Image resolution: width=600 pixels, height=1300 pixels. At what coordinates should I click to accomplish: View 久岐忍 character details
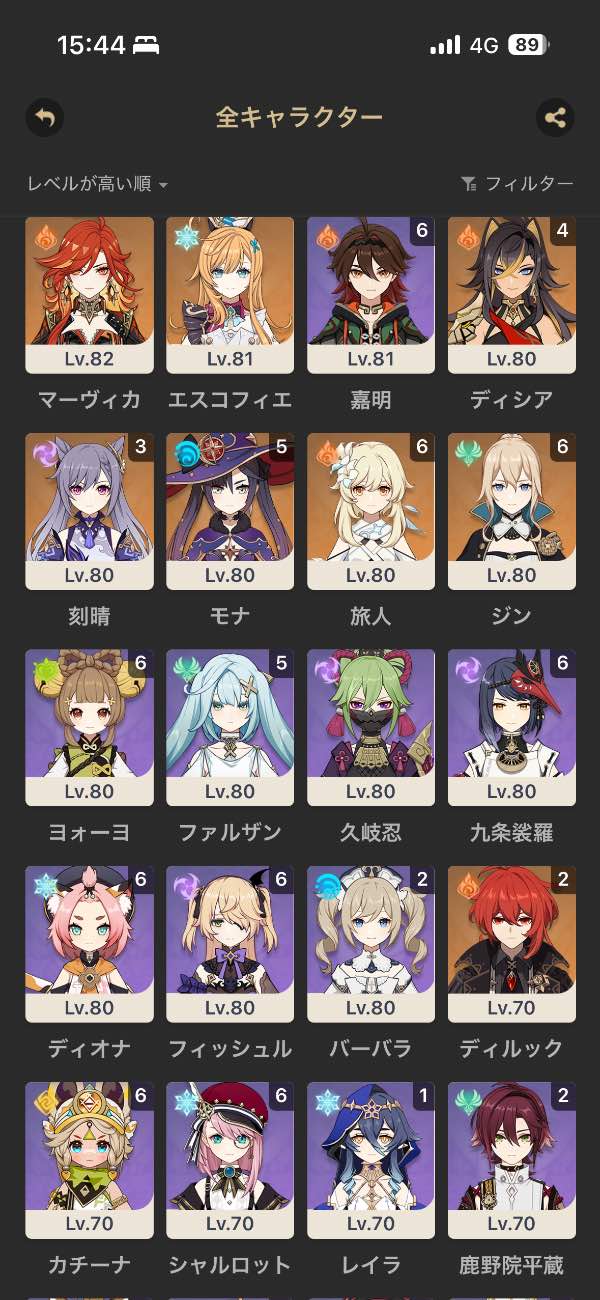tap(371, 727)
